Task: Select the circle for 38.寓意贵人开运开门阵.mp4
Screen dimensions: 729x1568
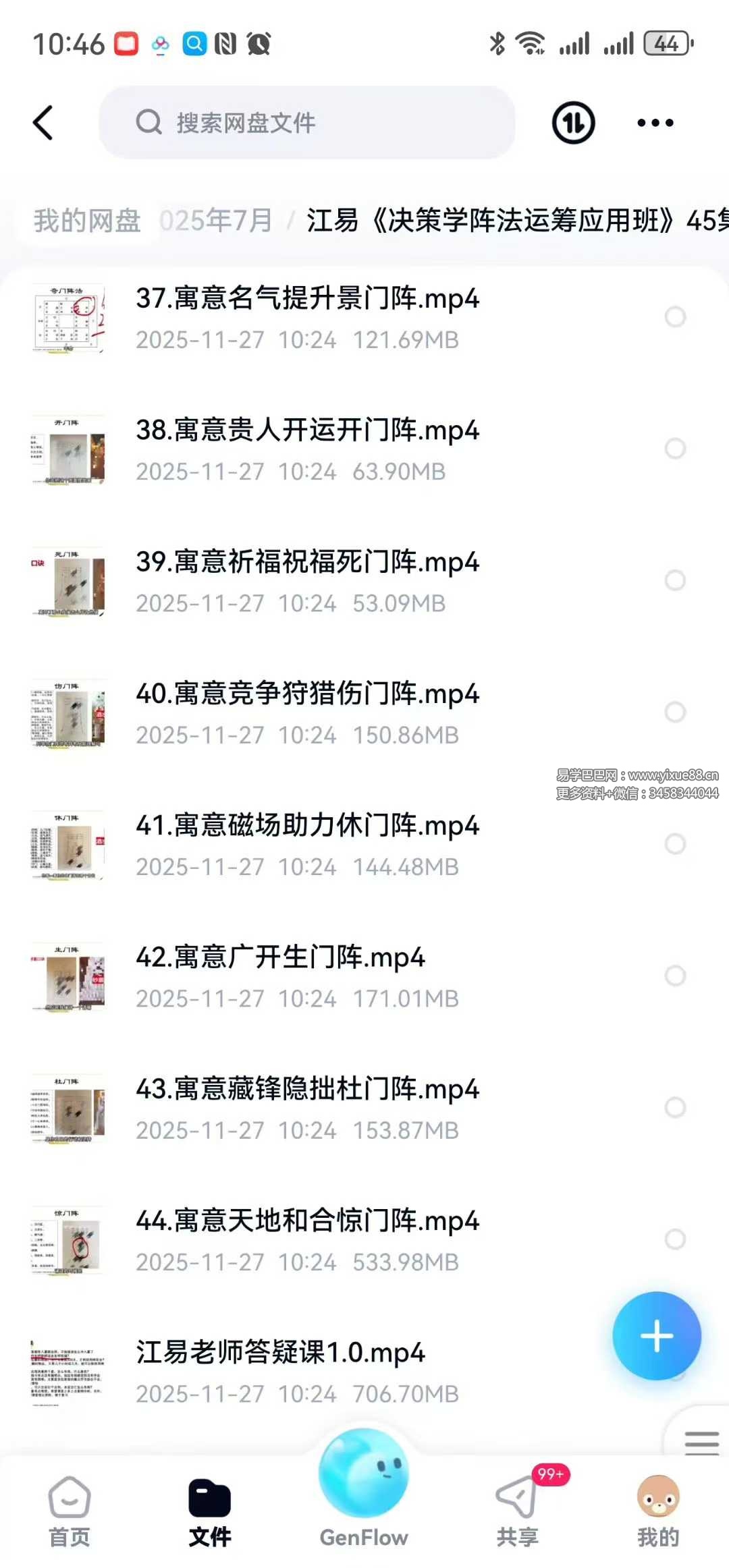Action: (x=675, y=449)
